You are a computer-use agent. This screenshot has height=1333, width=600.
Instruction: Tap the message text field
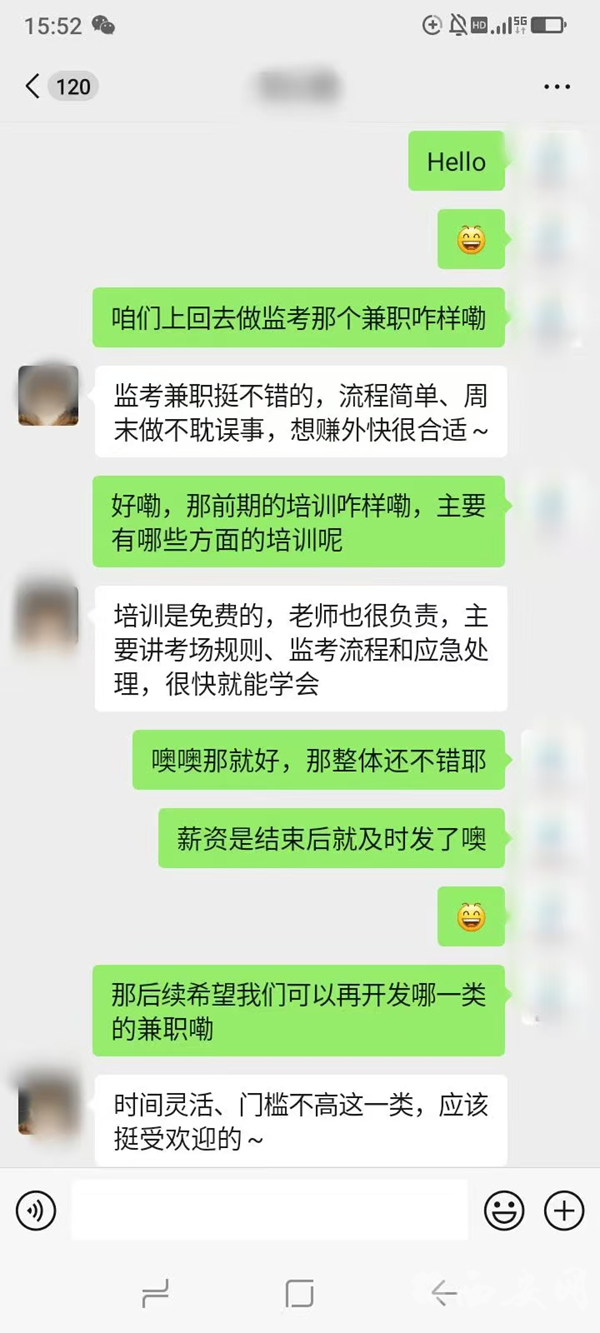pos(269,1210)
